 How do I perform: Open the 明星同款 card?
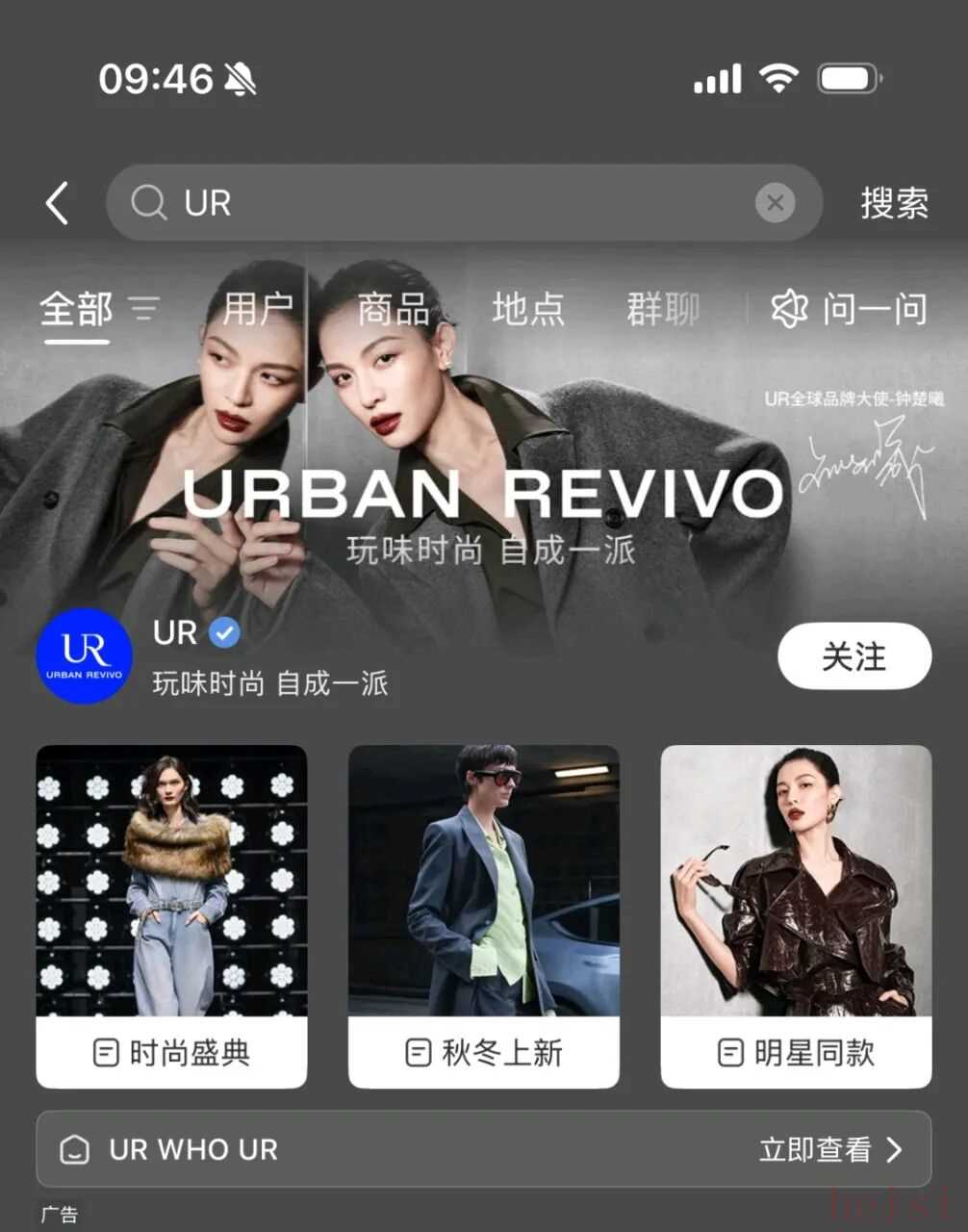coord(796,916)
